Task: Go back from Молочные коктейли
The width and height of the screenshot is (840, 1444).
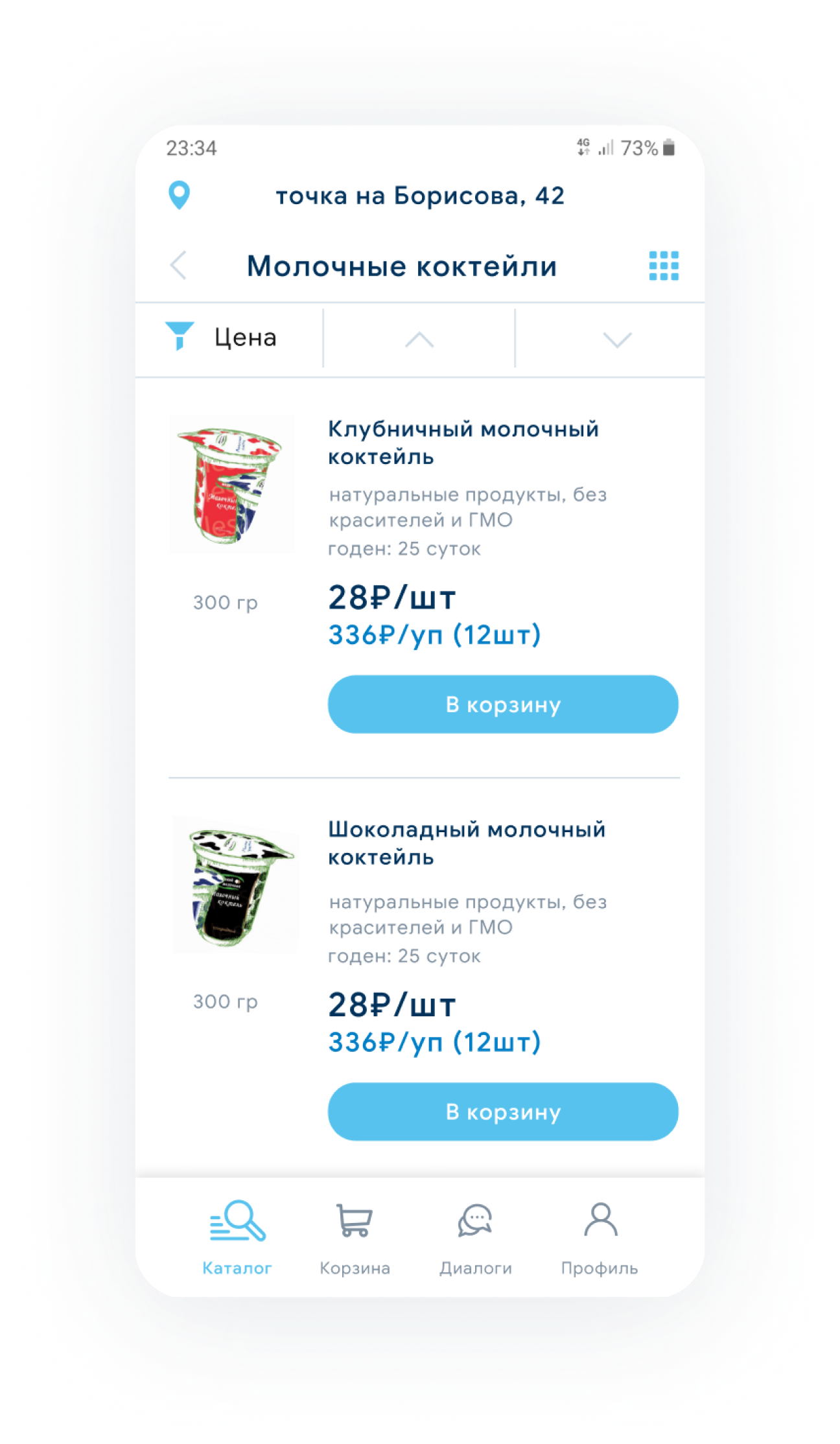Action: pyautogui.click(x=178, y=266)
